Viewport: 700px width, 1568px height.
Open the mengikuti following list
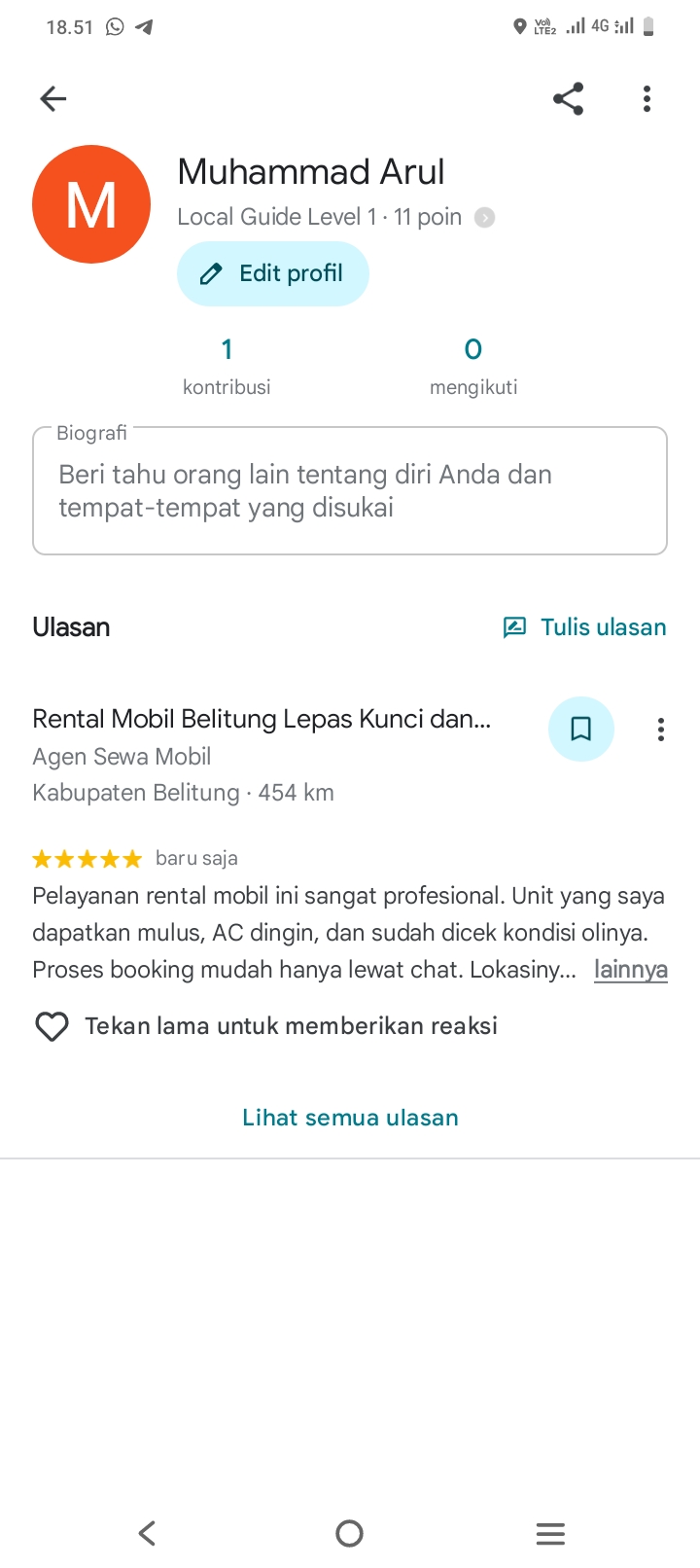(473, 366)
